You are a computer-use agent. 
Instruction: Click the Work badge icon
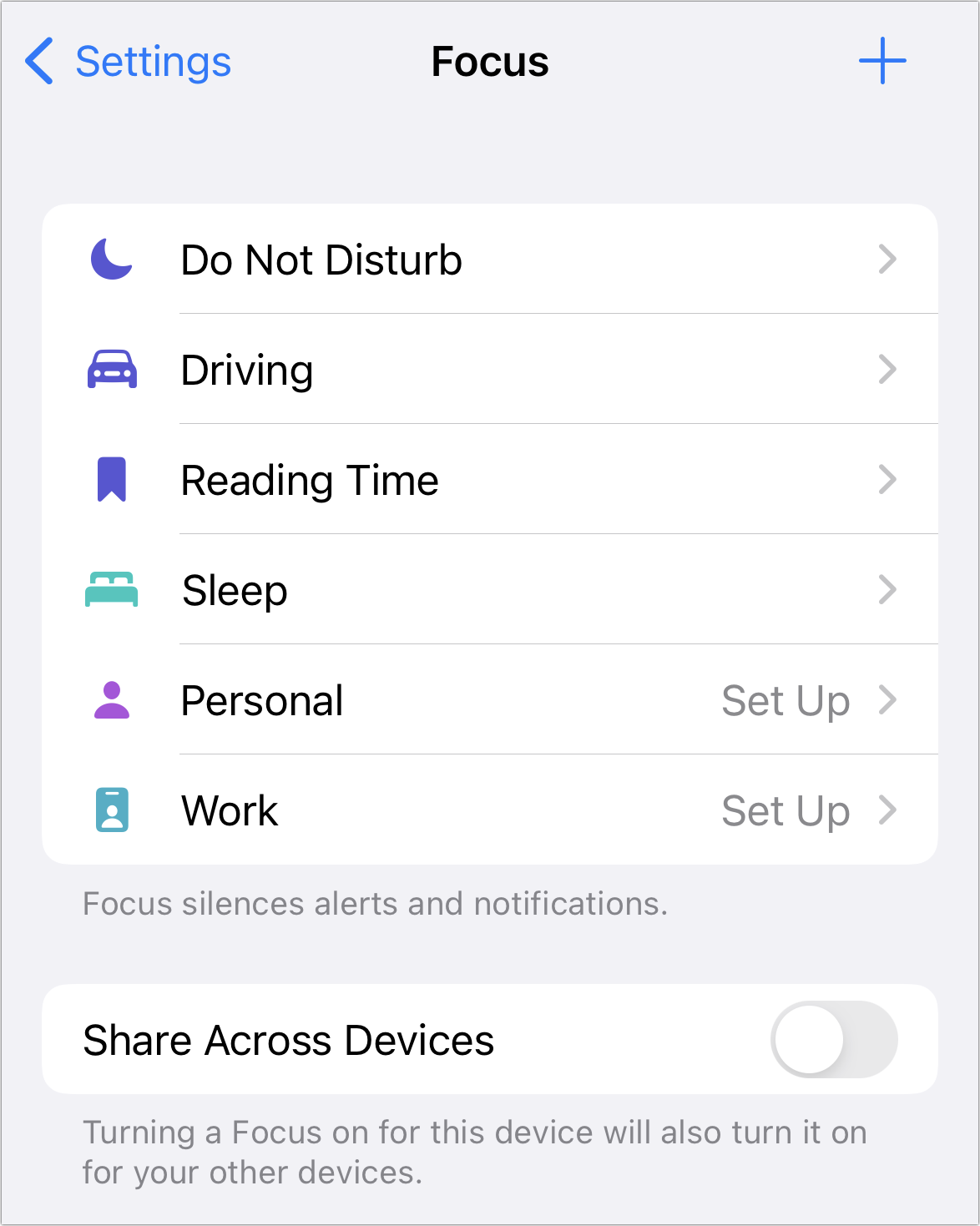pyautogui.click(x=110, y=810)
